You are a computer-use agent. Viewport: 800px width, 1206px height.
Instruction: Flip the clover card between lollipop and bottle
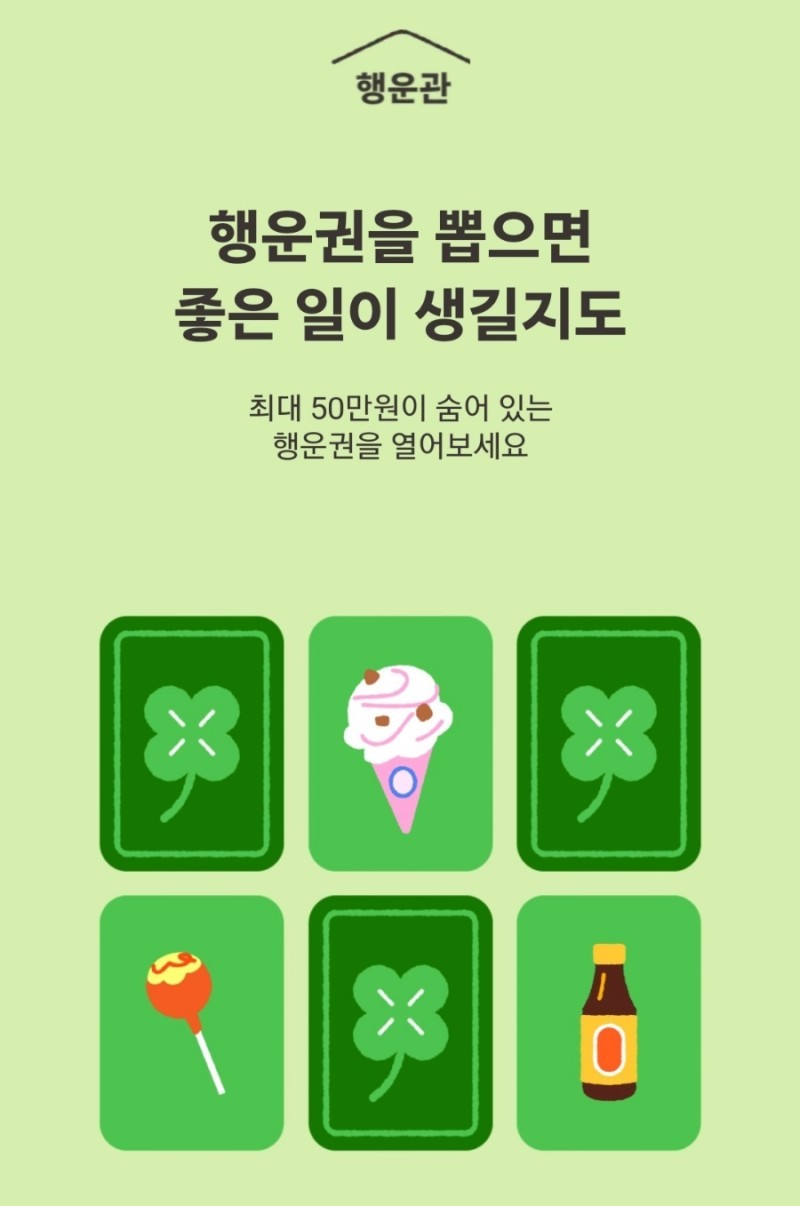point(400,1022)
